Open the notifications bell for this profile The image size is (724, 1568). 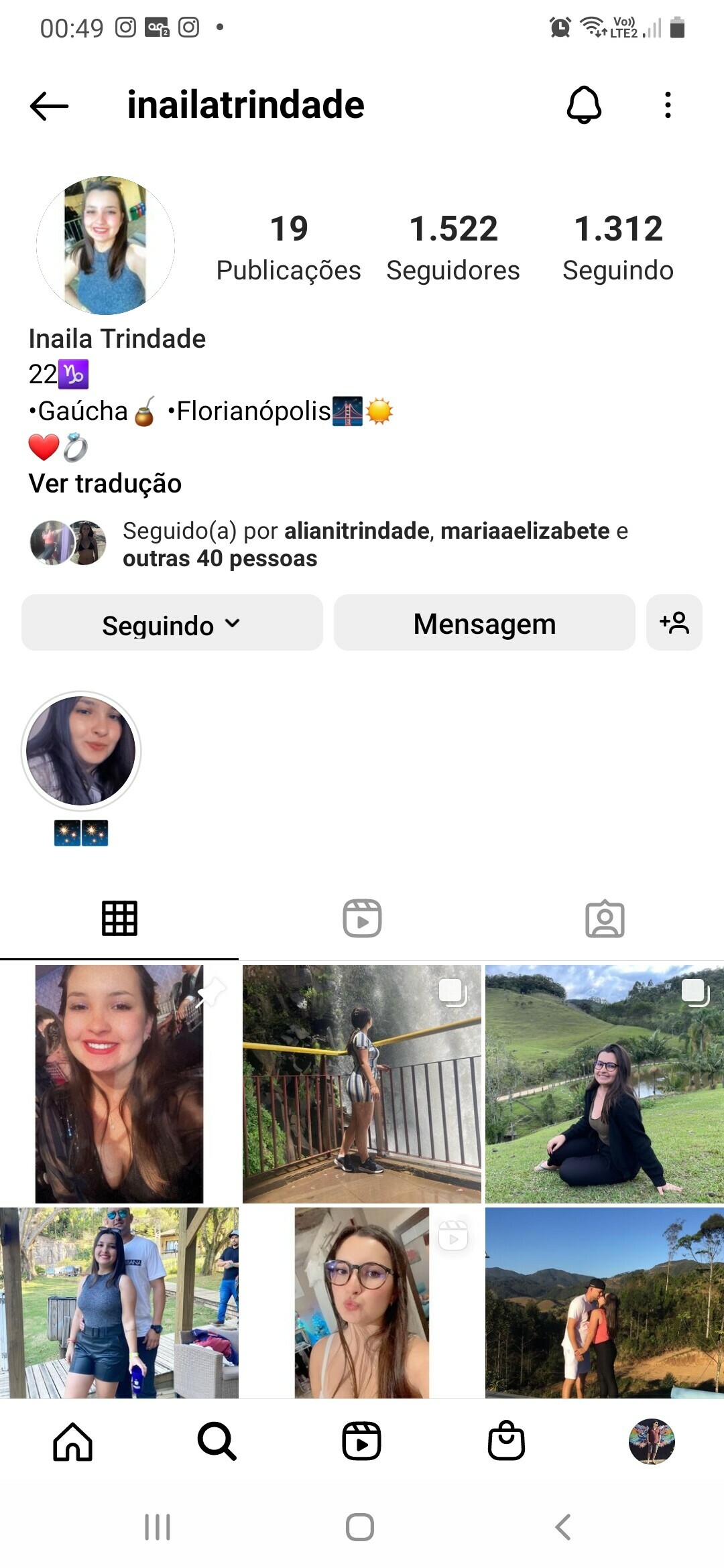coord(584,105)
